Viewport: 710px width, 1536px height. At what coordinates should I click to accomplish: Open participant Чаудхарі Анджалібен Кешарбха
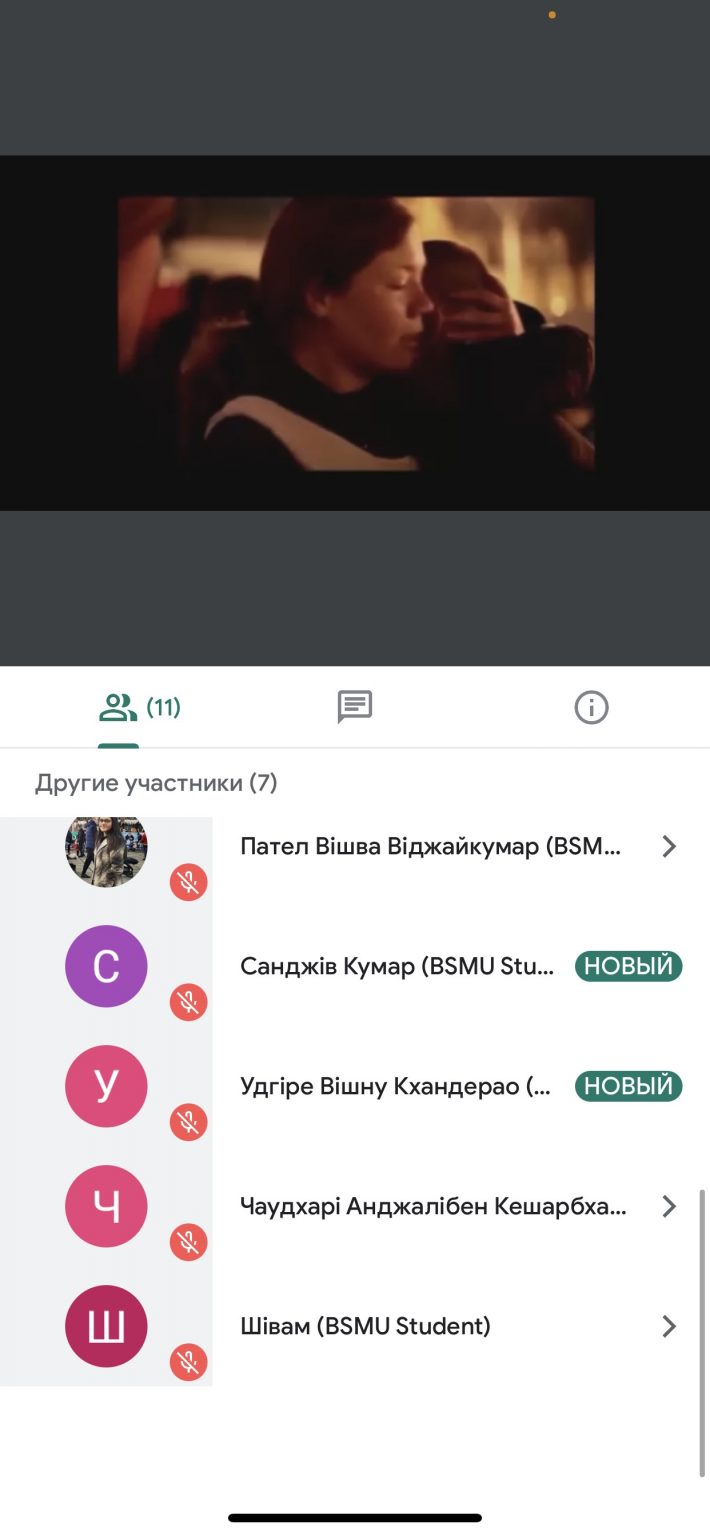click(355, 1206)
